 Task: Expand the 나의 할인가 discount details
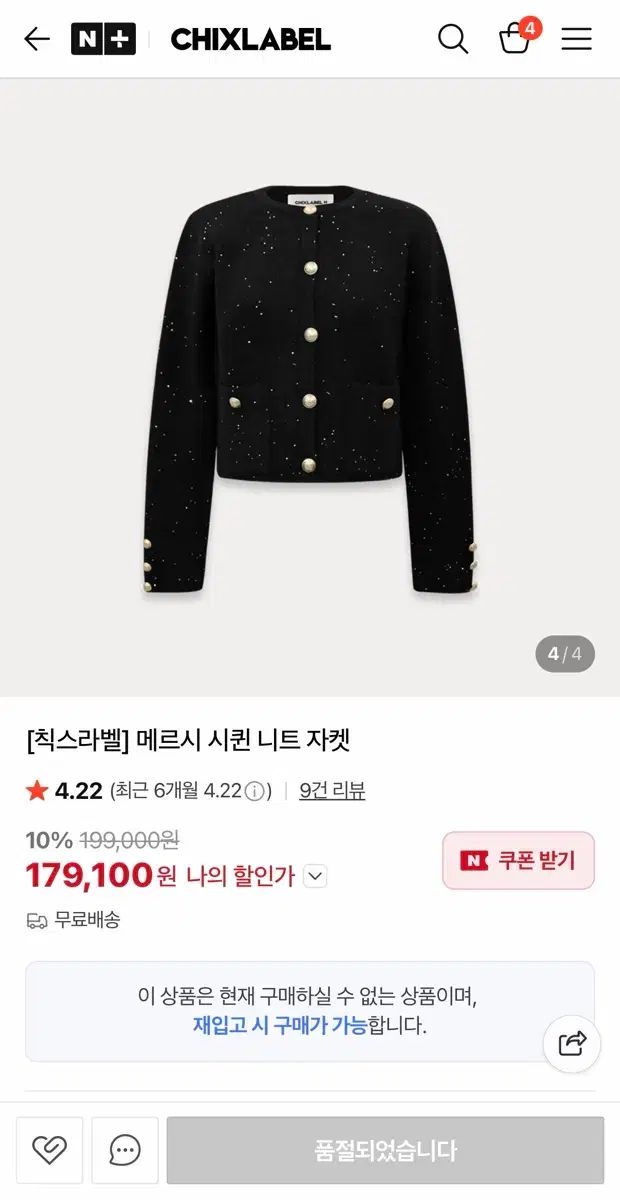pyautogui.click(x=315, y=877)
